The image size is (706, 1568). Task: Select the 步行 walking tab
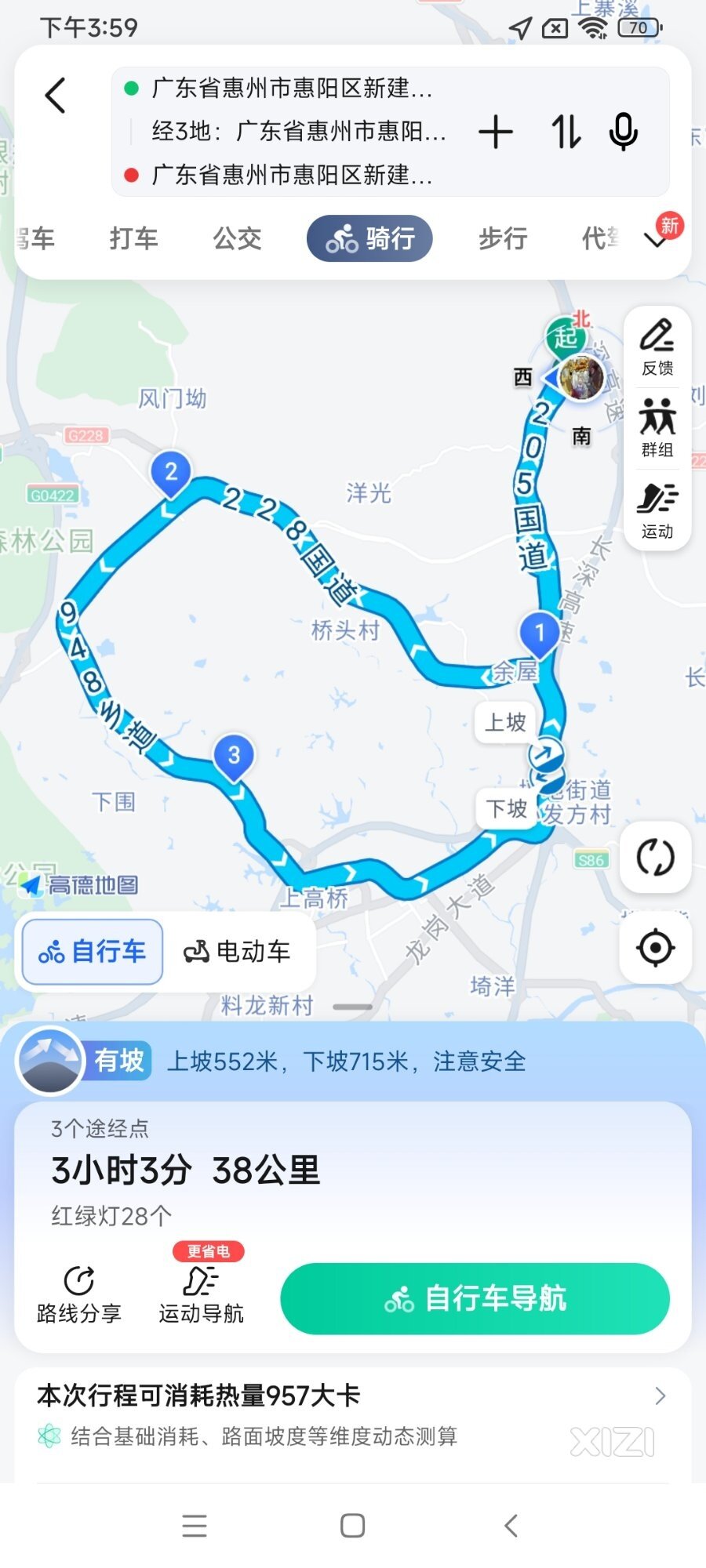pos(502,238)
